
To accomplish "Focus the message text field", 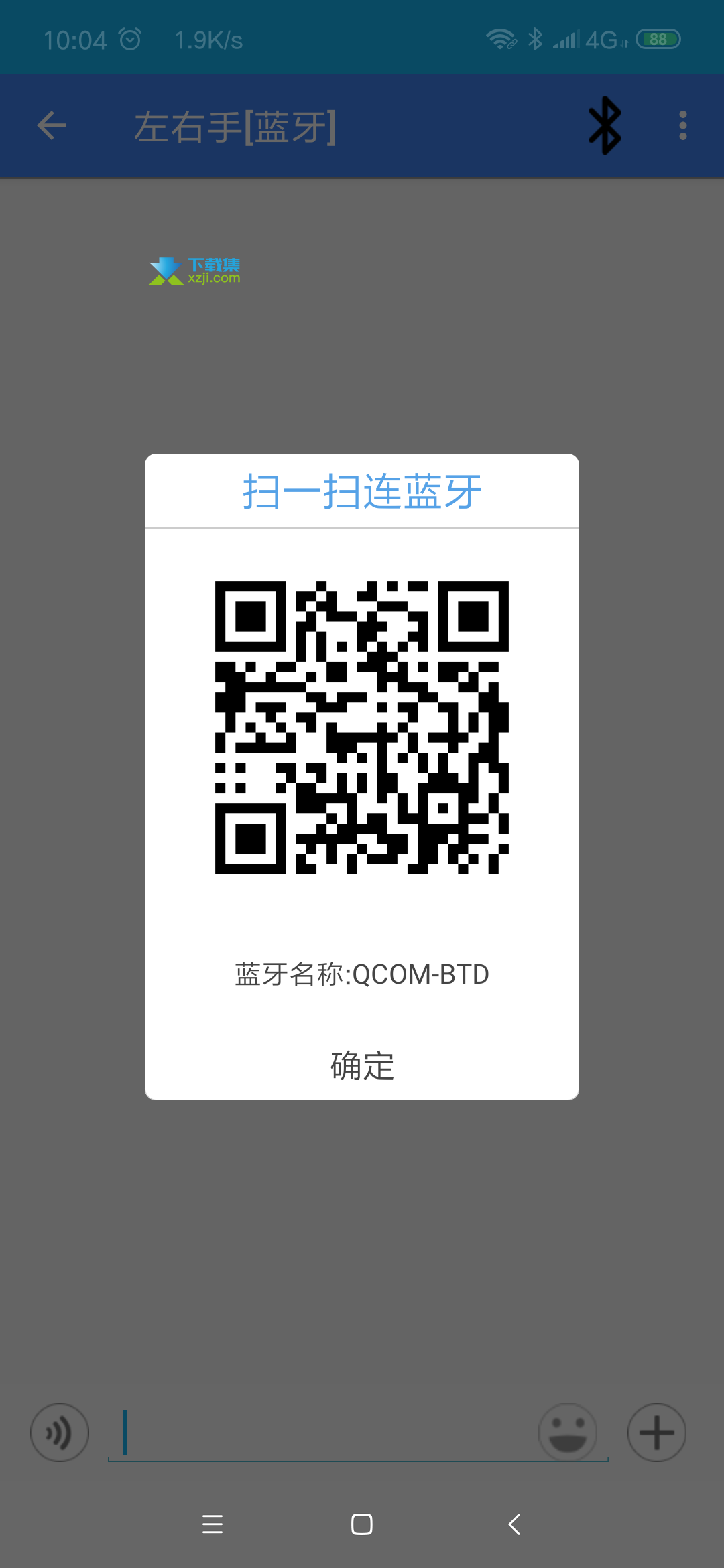I will (322, 1433).
